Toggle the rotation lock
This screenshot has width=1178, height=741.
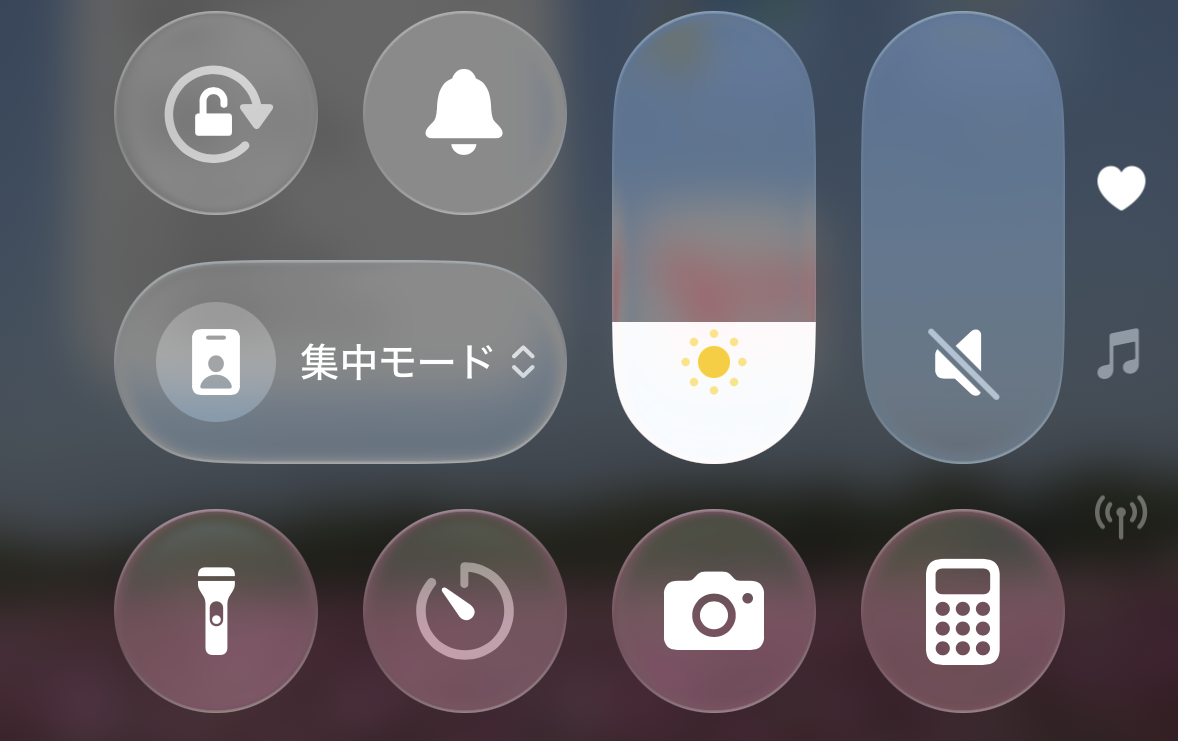(216, 113)
